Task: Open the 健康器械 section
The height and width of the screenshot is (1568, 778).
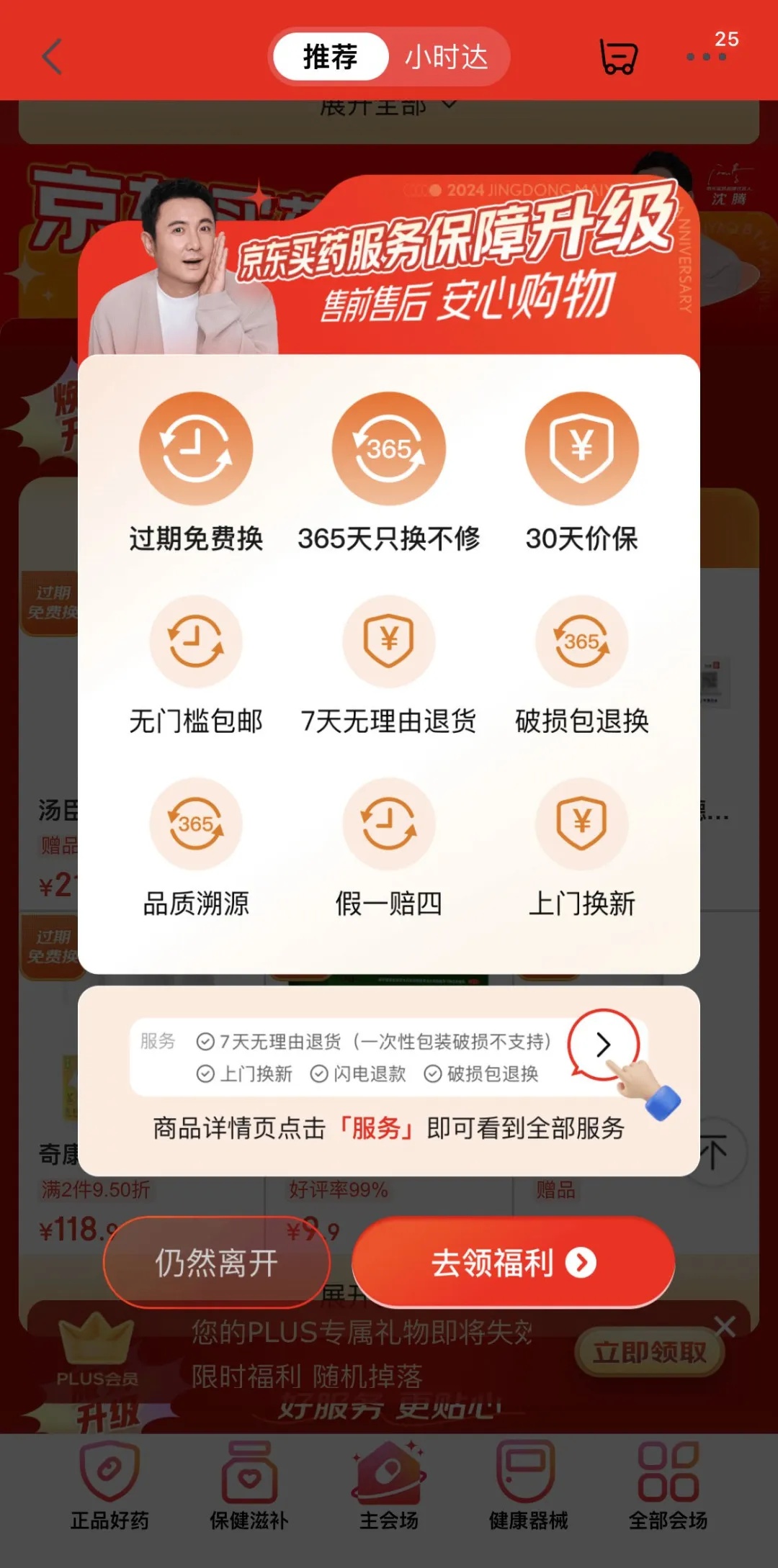Action: [528, 1486]
